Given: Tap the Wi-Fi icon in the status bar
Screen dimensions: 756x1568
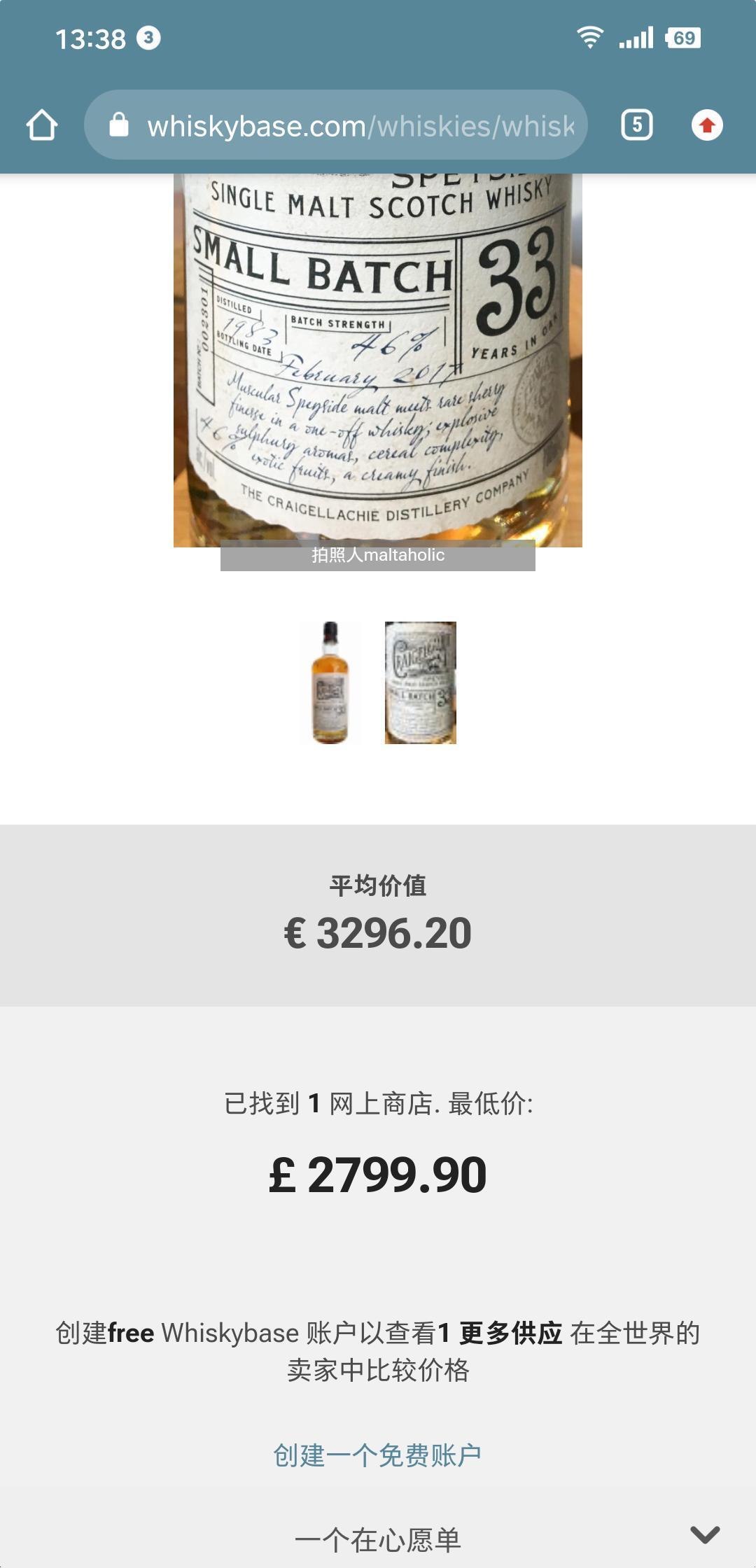Looking at the screenshot, I should 591,38.
